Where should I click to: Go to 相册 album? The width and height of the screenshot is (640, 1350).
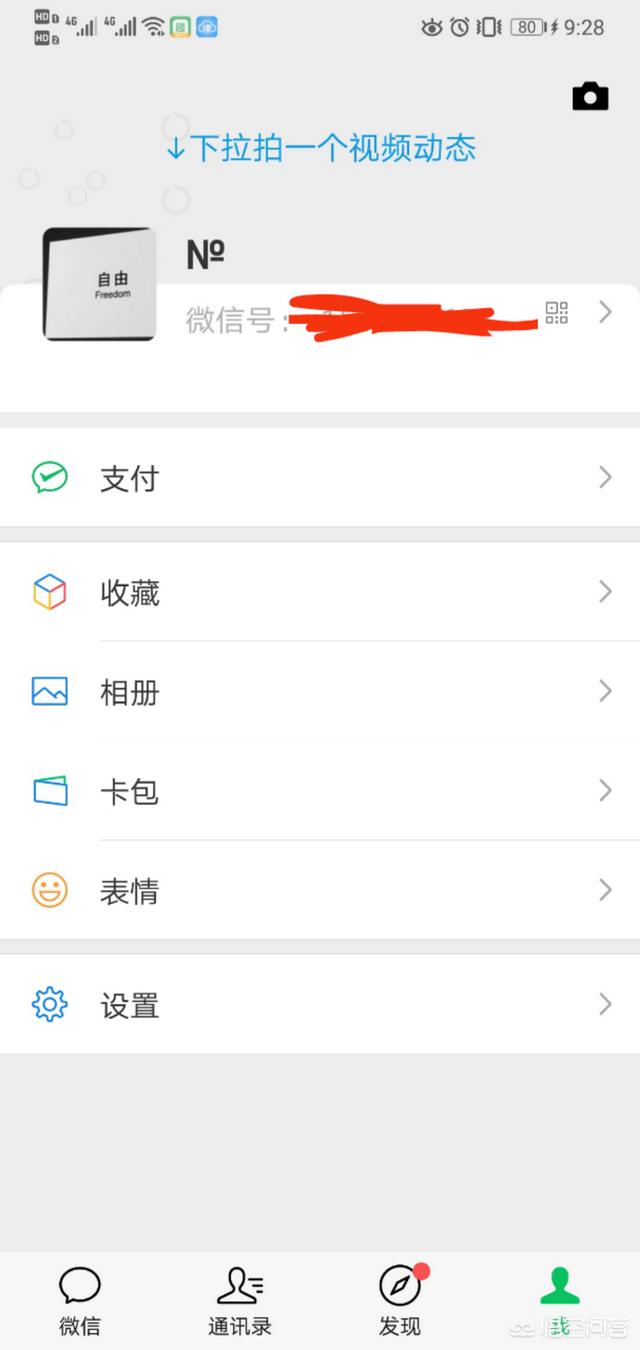pyautogui.click(x=320, y=692)
